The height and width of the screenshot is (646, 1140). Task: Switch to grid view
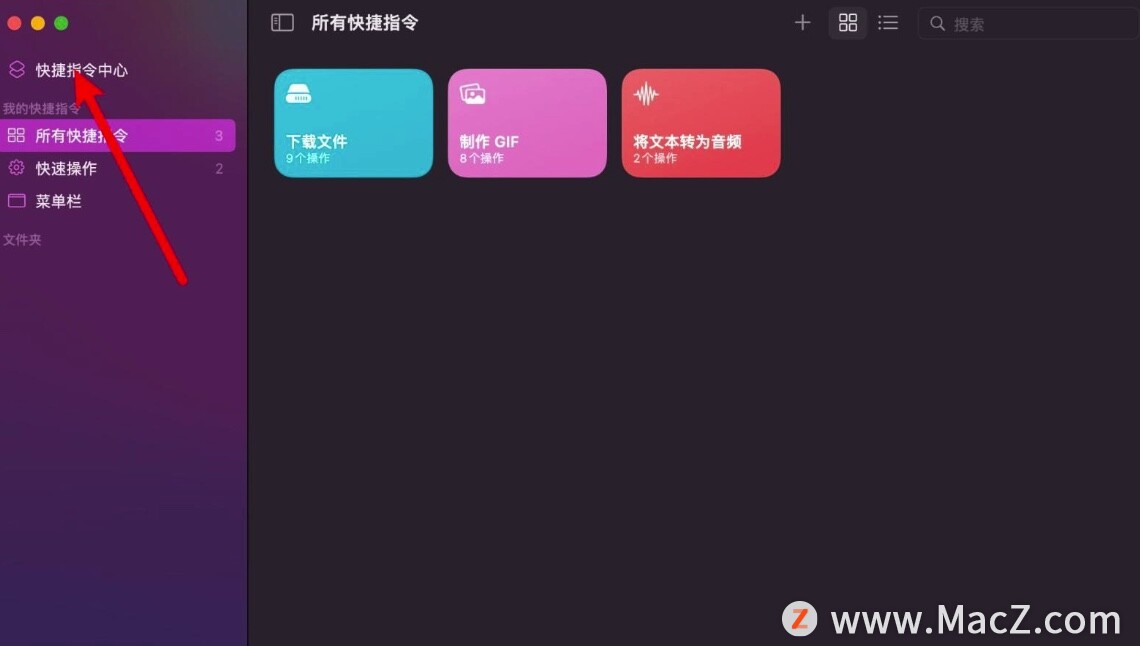point(848,23)
